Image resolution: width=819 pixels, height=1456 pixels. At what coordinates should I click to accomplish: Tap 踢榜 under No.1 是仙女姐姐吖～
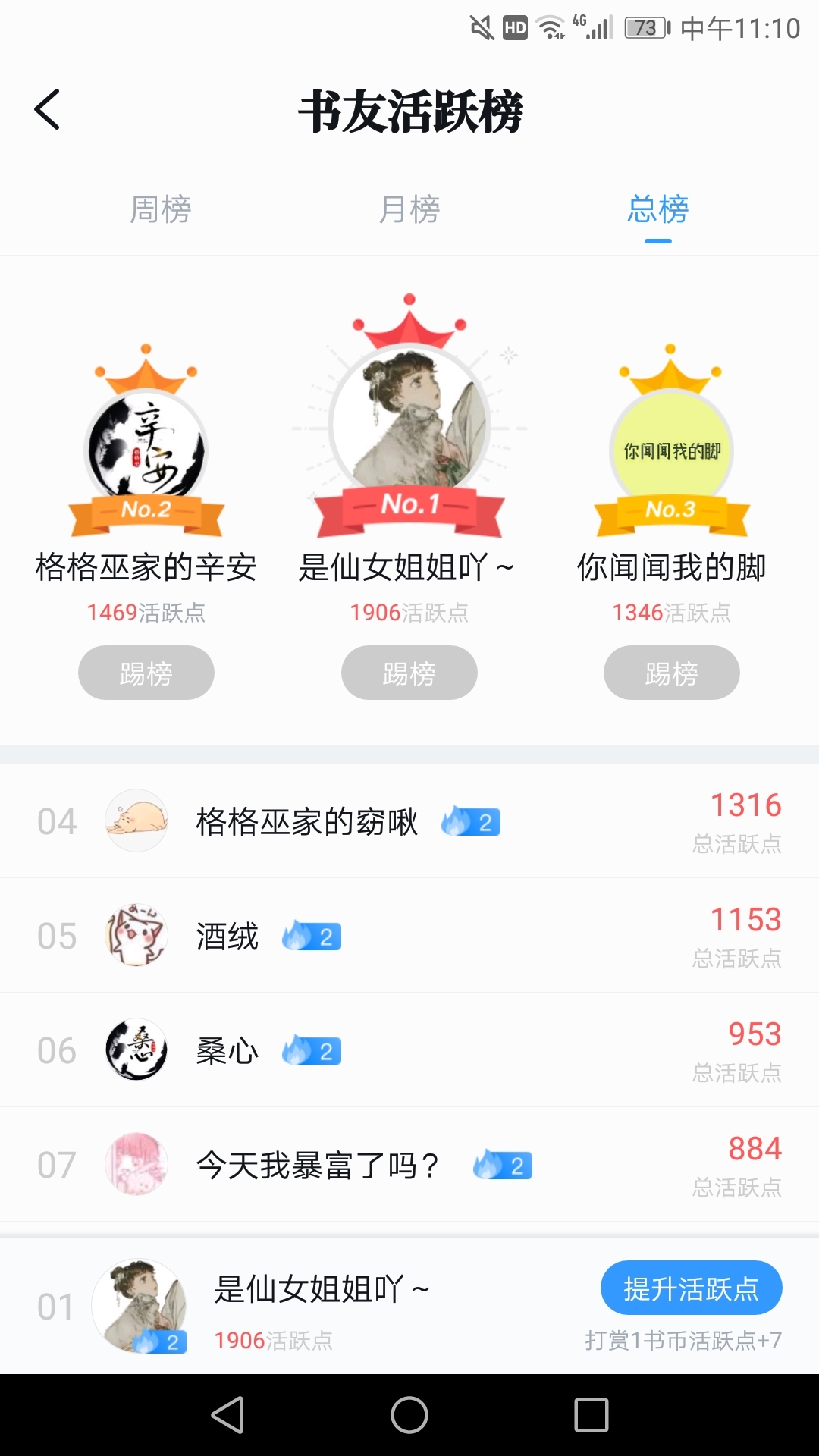tap(409, 673)
